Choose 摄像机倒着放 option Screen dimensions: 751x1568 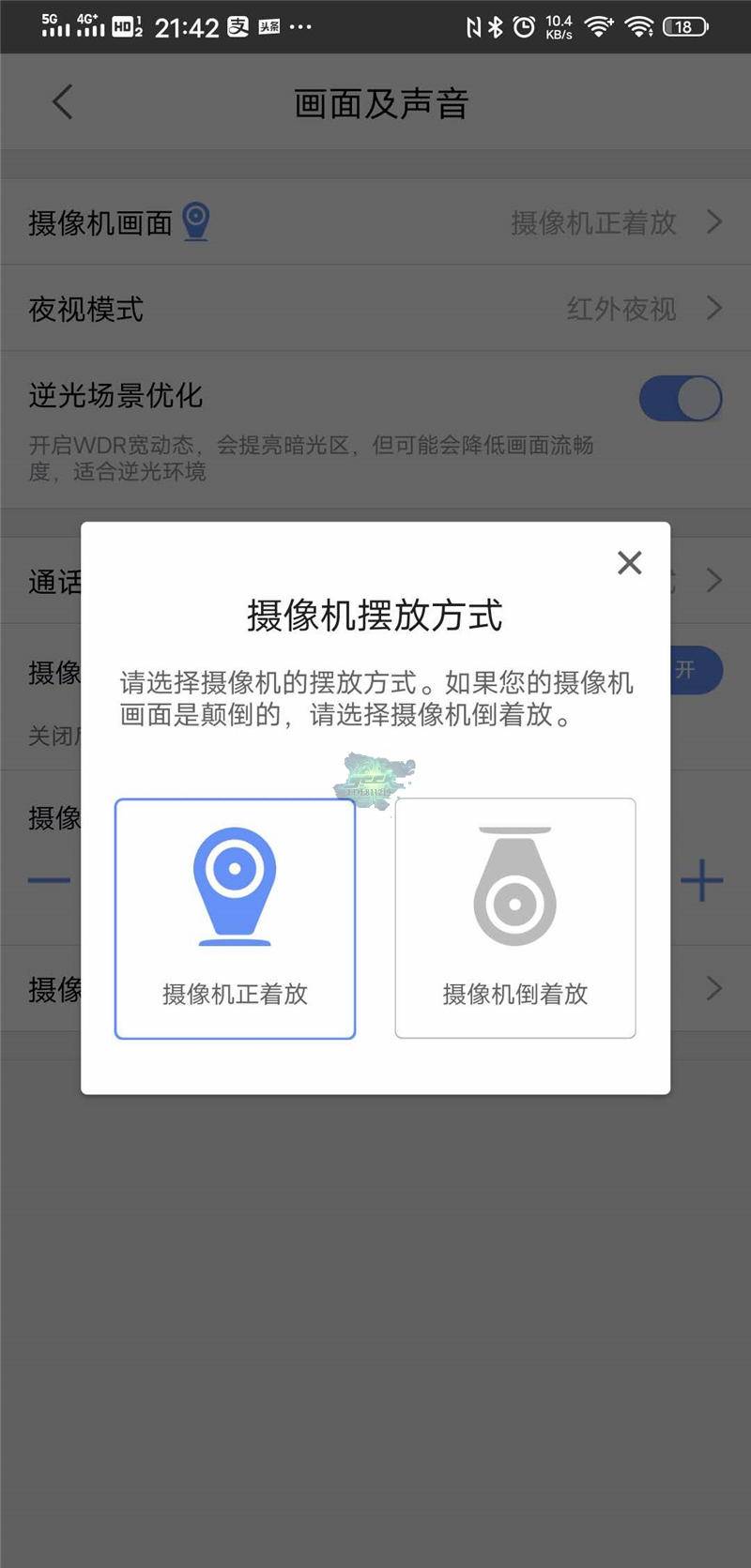tap(514, 918)
